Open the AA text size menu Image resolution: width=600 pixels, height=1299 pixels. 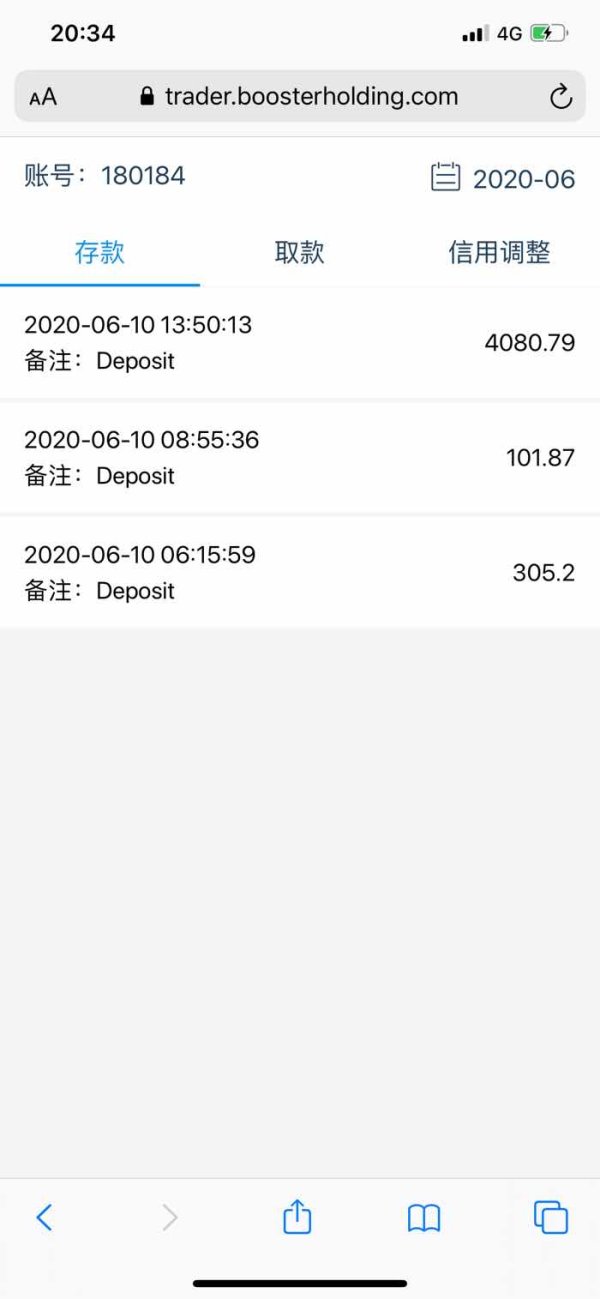point(43,97)
